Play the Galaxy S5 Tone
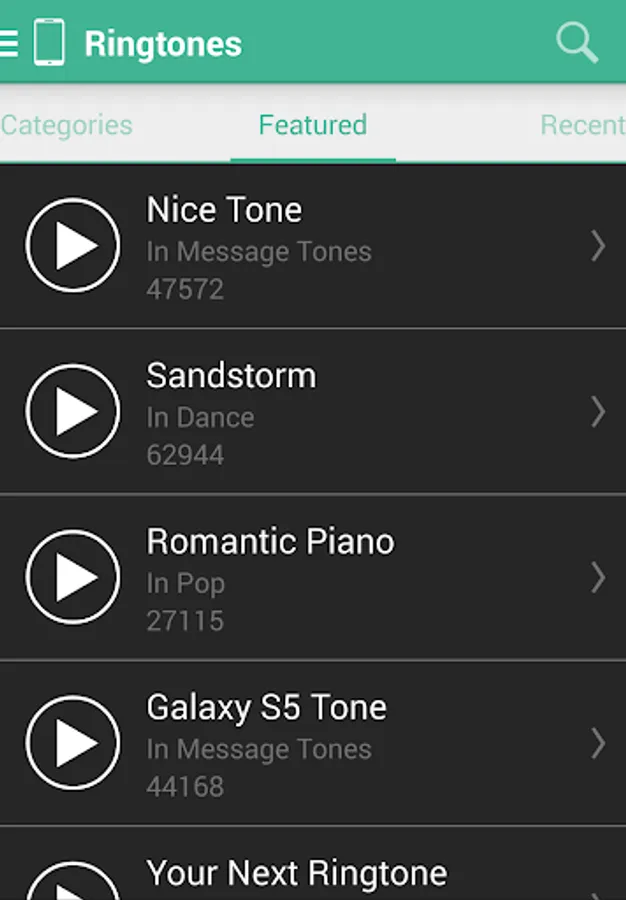Image resolution: width=626 pixels, height=900 pixels. [73, 743]
